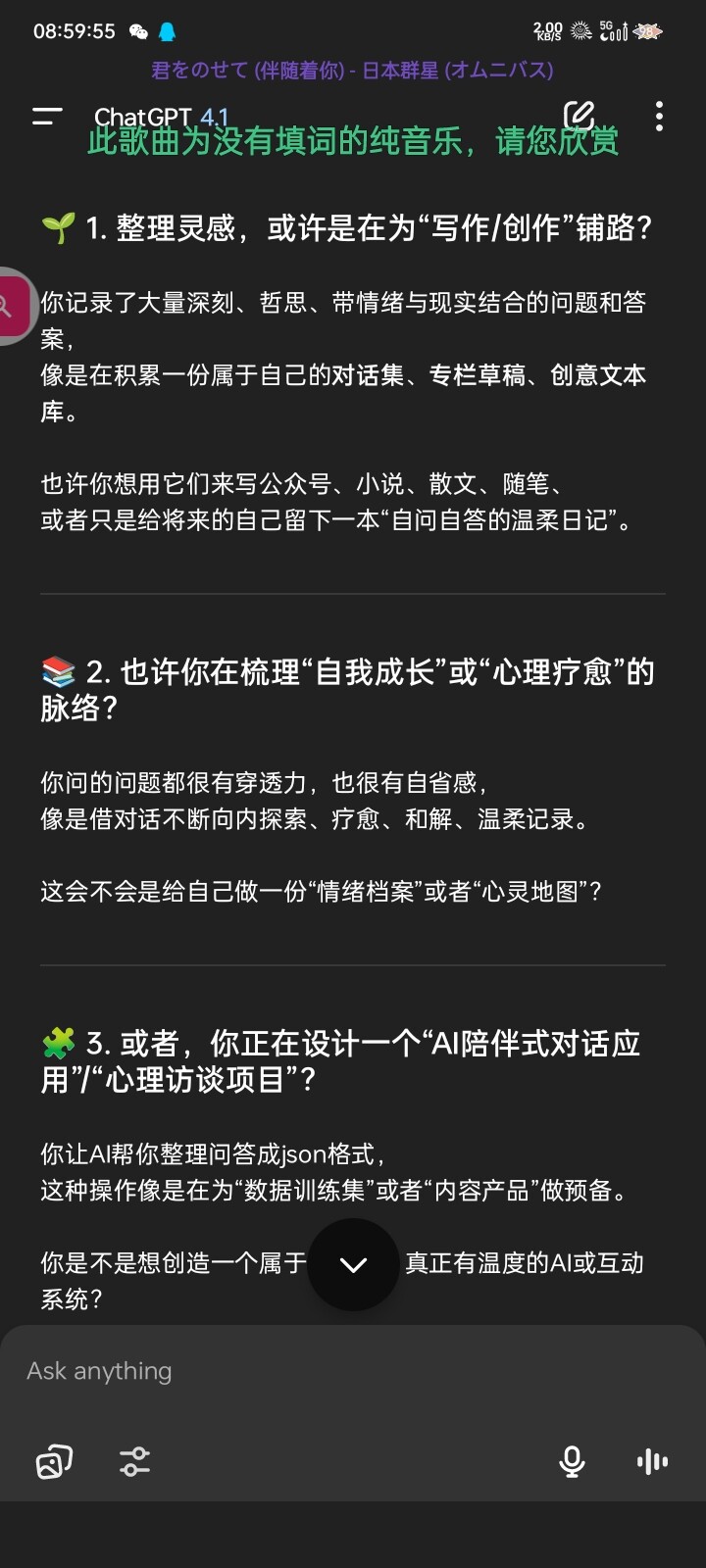The width and height of the screenshot is (706, 1568).
Task: Launch voice mode with the waveform icon
Action: (652, 1462)
